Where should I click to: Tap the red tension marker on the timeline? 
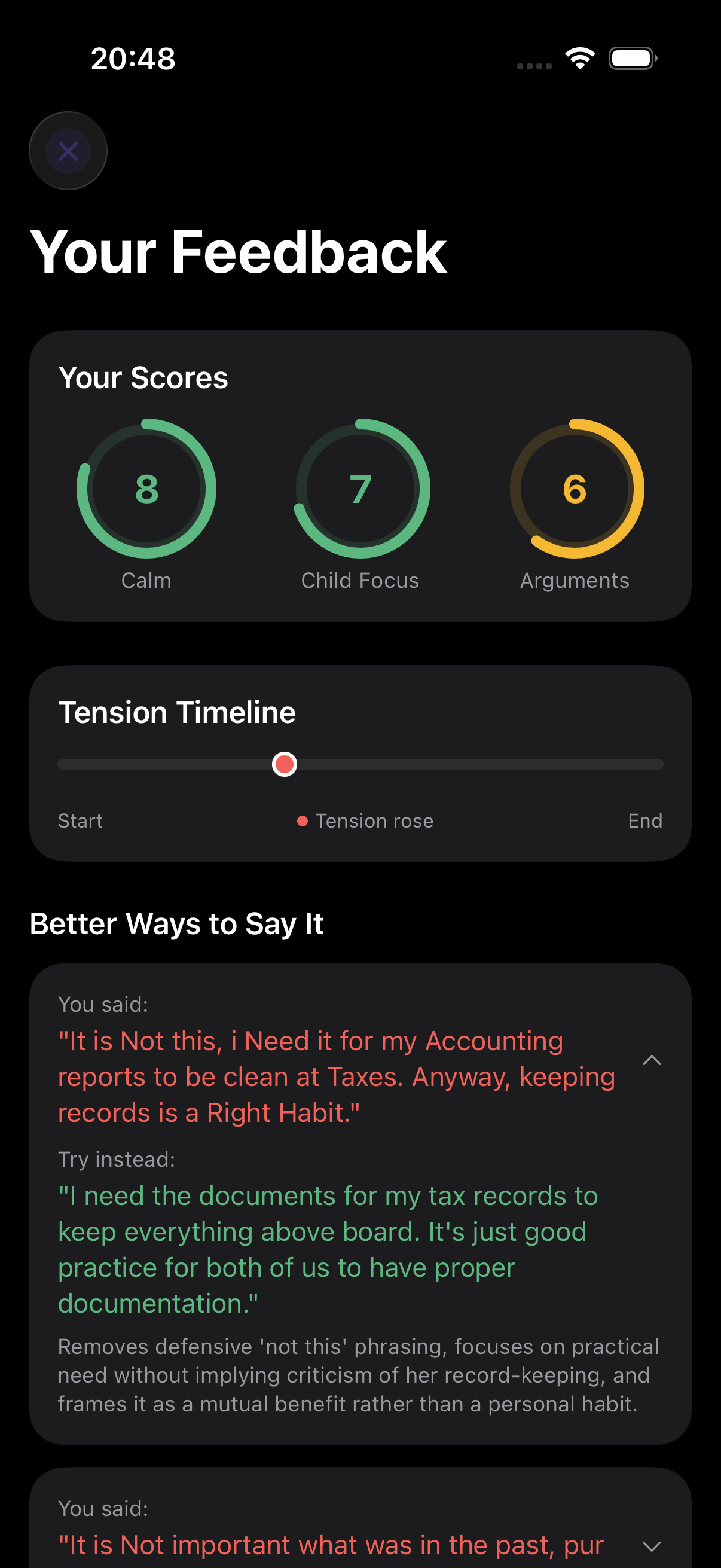pyautogui.click(x=284, y=764)
